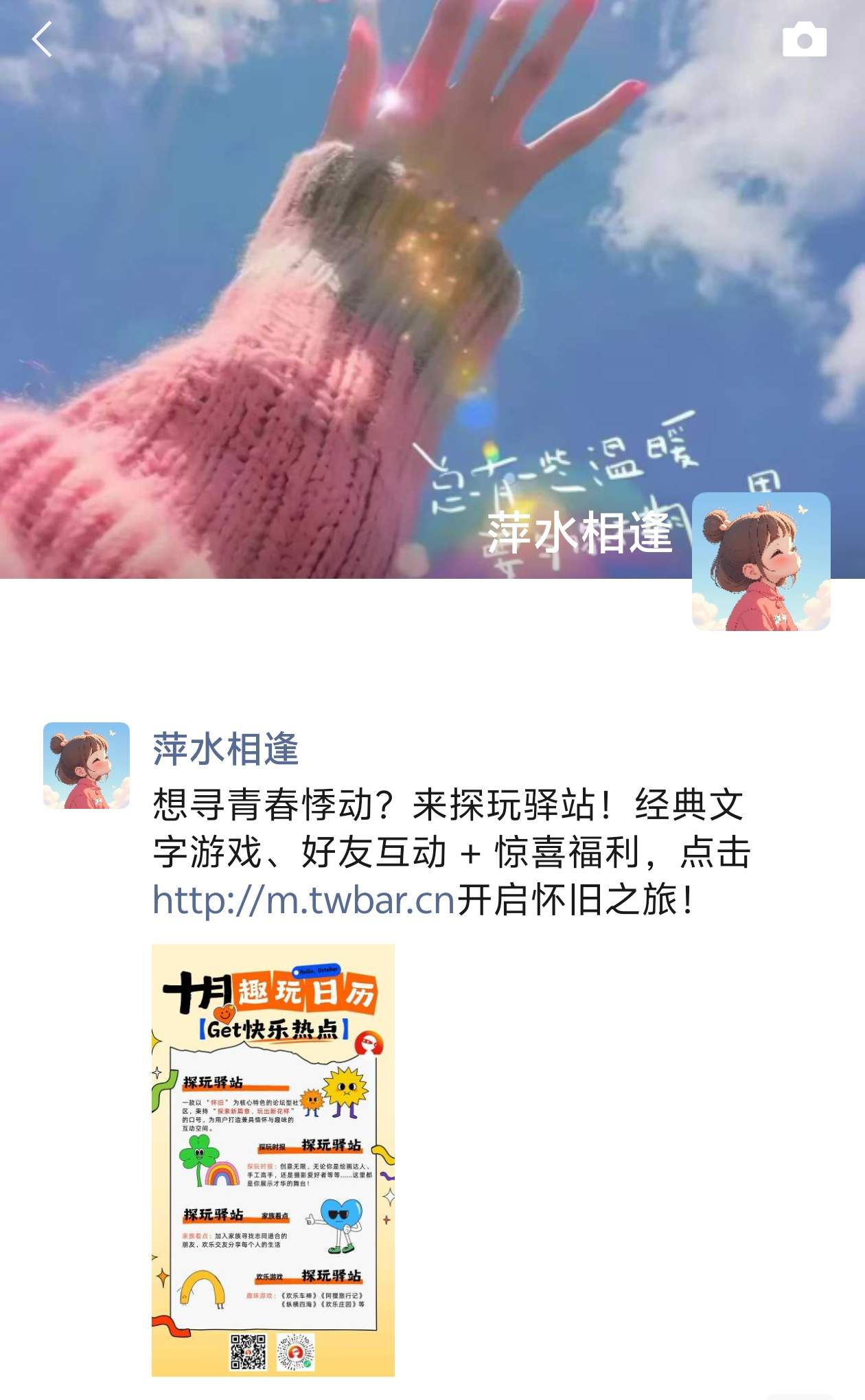Image resolution: width=865 pixels, height=1400 pixels.
Task: Open the http://m.twbar.cn link
Action: coord(303,899)
